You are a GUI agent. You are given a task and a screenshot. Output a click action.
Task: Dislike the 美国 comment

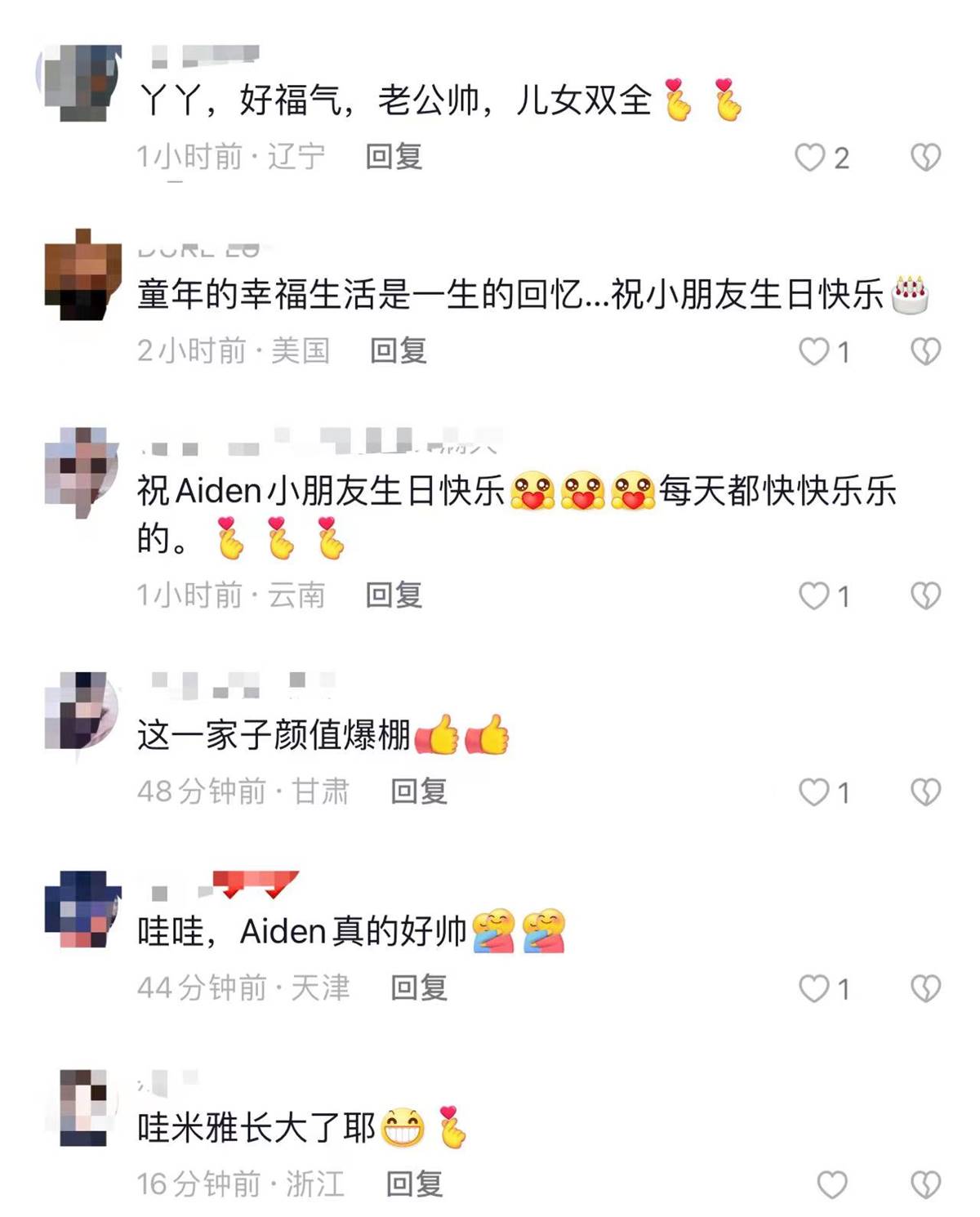pyautogui.click(x=925, y=352)
